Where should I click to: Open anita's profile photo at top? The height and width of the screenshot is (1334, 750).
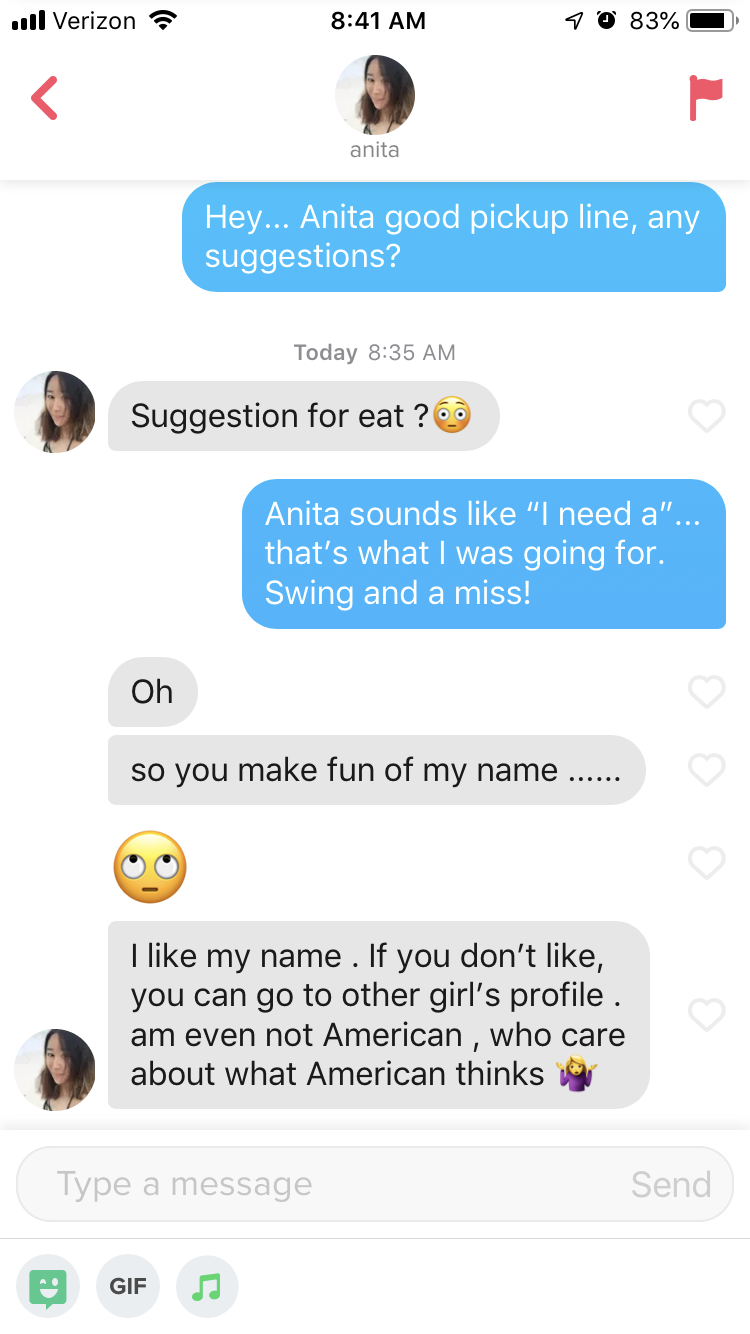[375, 96]
